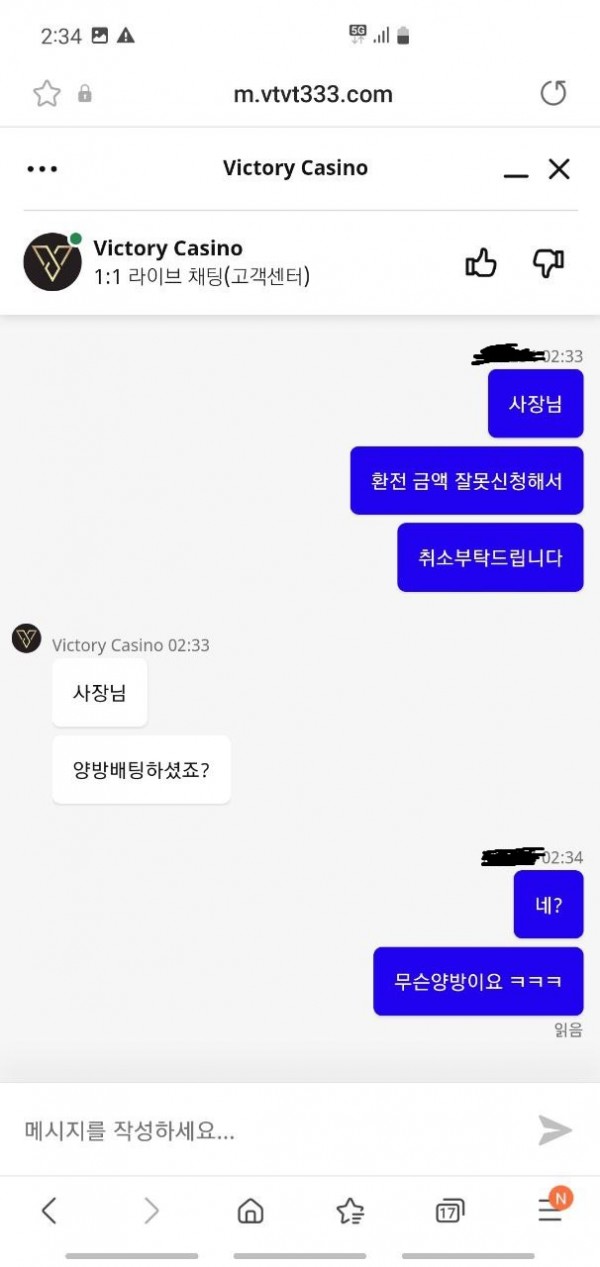The width and height of the screenshot is (600, 1267).
Task: Go back with the browser back arrow
Action: [x=49, y=1211]
